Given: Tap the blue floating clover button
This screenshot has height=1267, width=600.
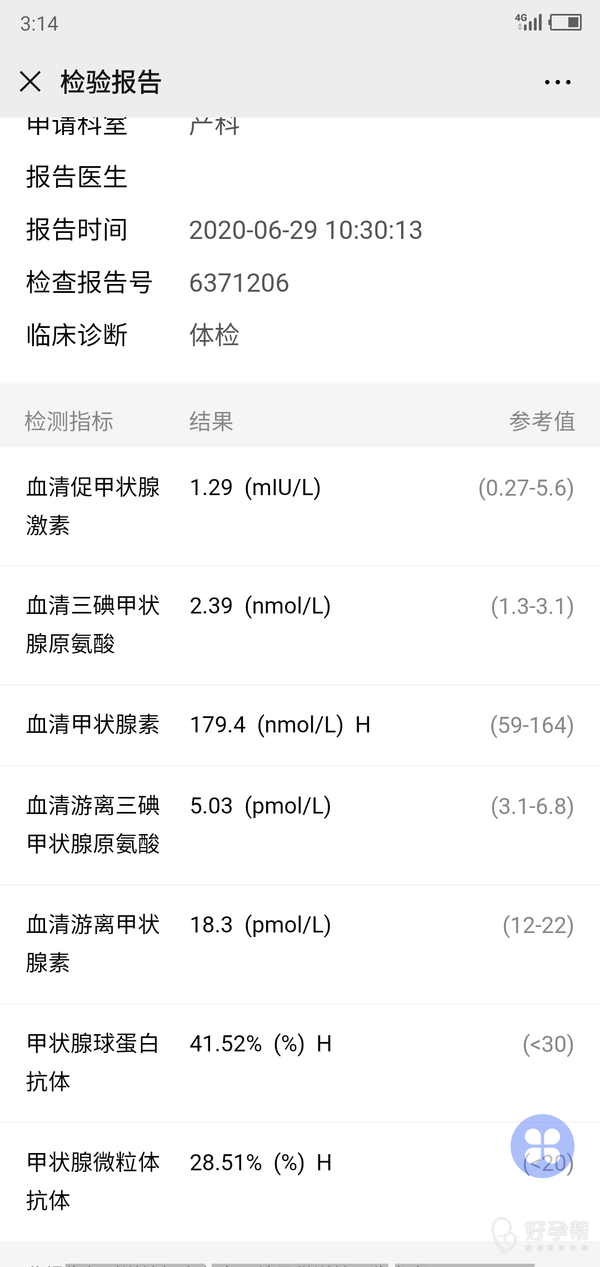Looking at the screenshot, I should click(542, 1145).
